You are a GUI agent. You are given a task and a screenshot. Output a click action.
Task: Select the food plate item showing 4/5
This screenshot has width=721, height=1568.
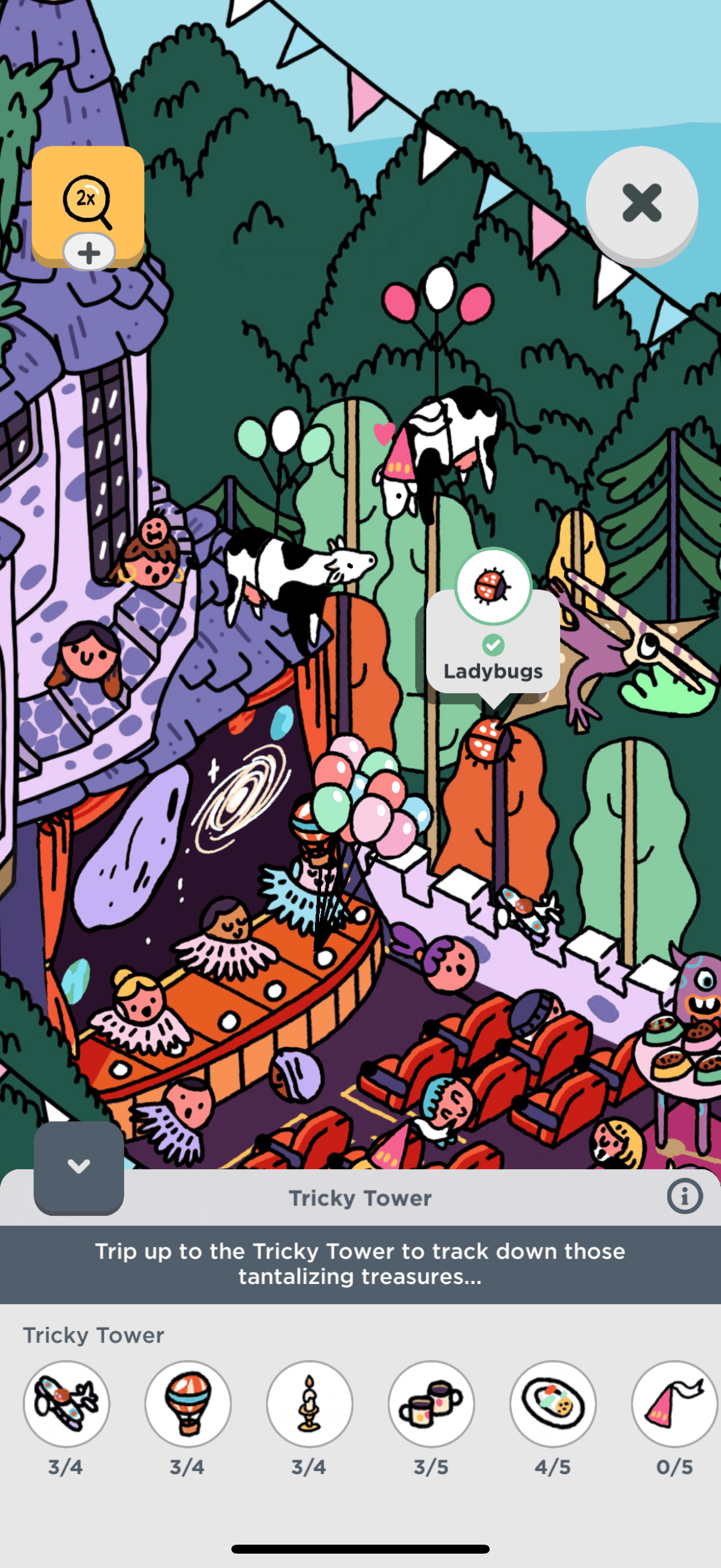[x=553, y=1404]
